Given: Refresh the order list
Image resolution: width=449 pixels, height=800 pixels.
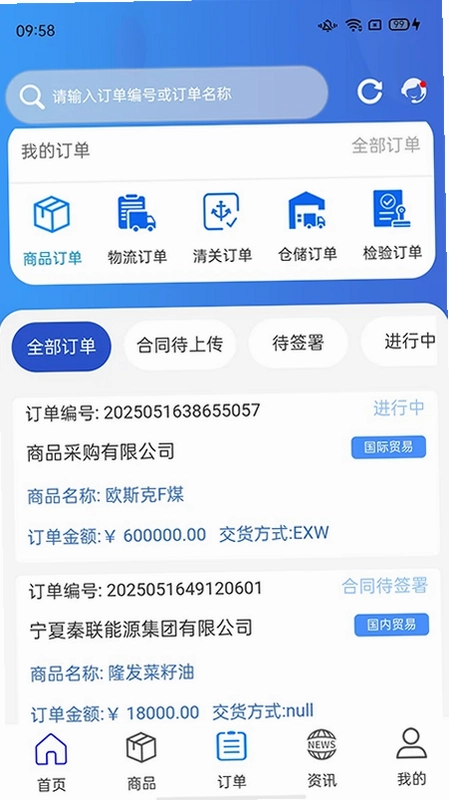Looking at the screenshot, I should 370,92.
